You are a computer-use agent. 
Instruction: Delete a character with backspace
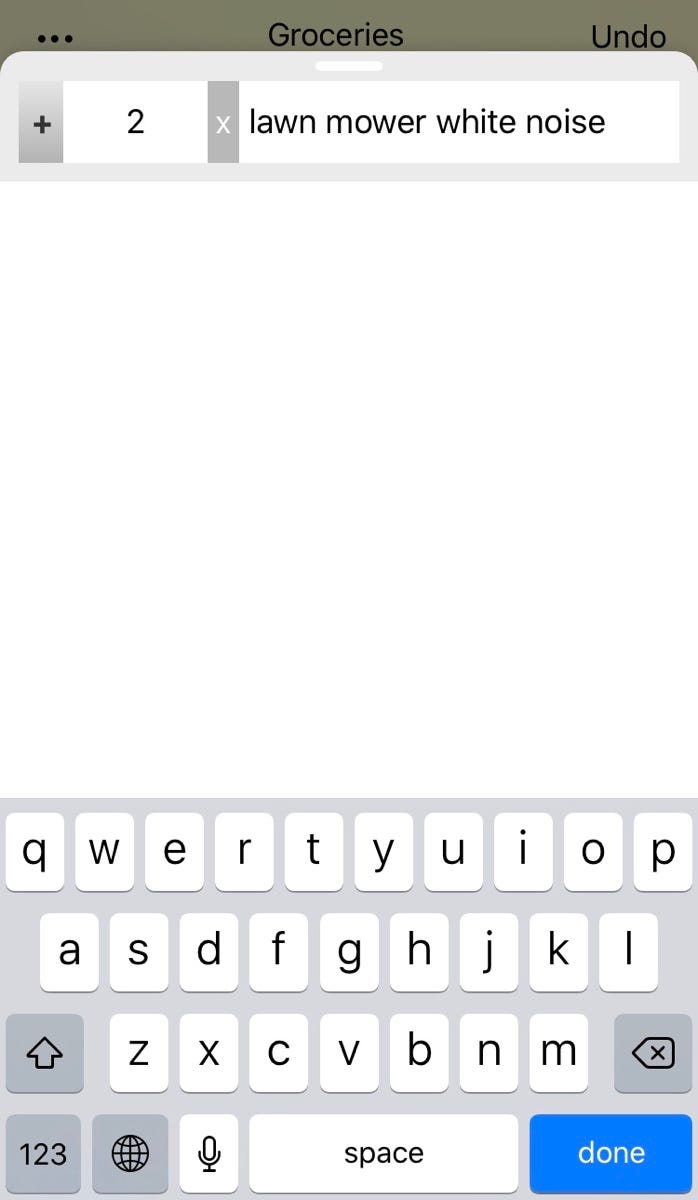654,1052
